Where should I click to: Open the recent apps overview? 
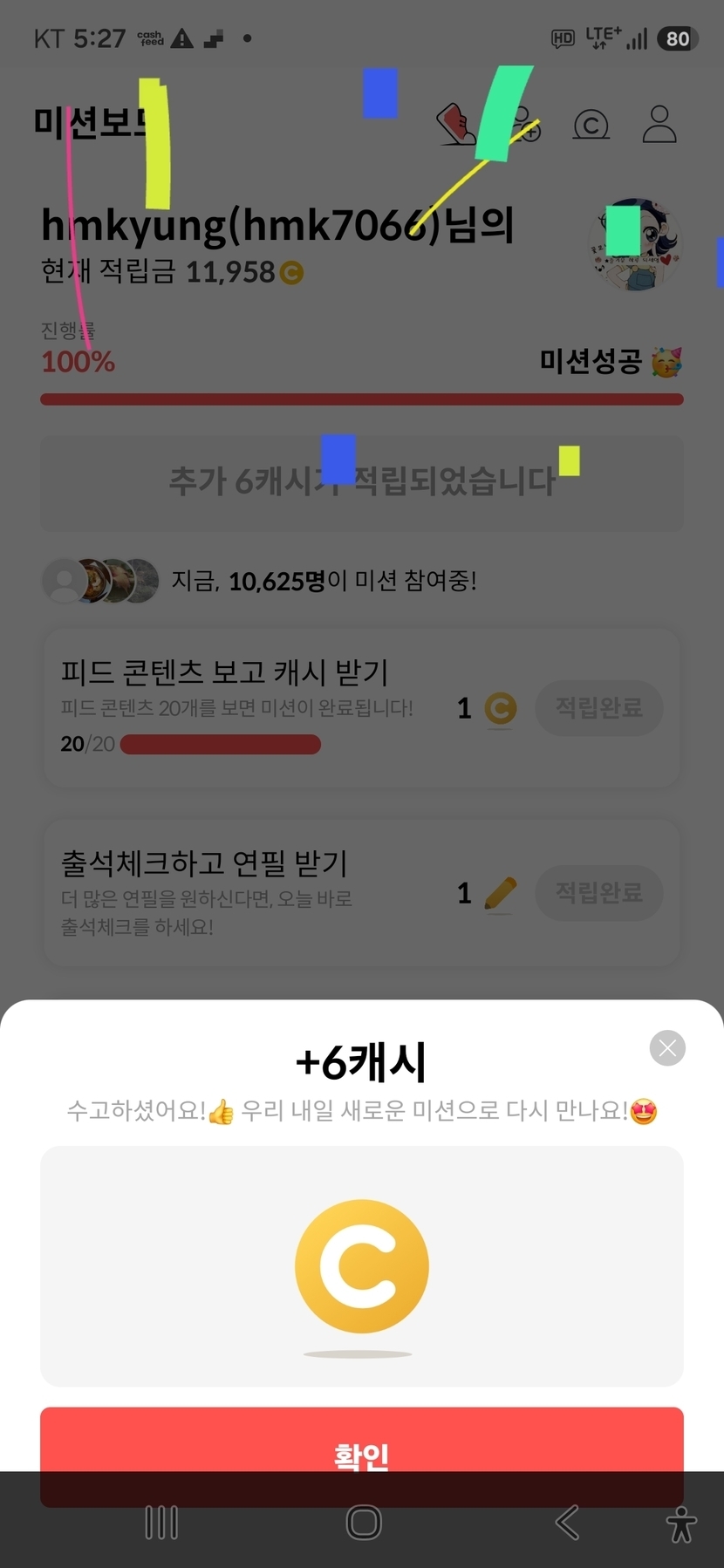click(161, 1523)
